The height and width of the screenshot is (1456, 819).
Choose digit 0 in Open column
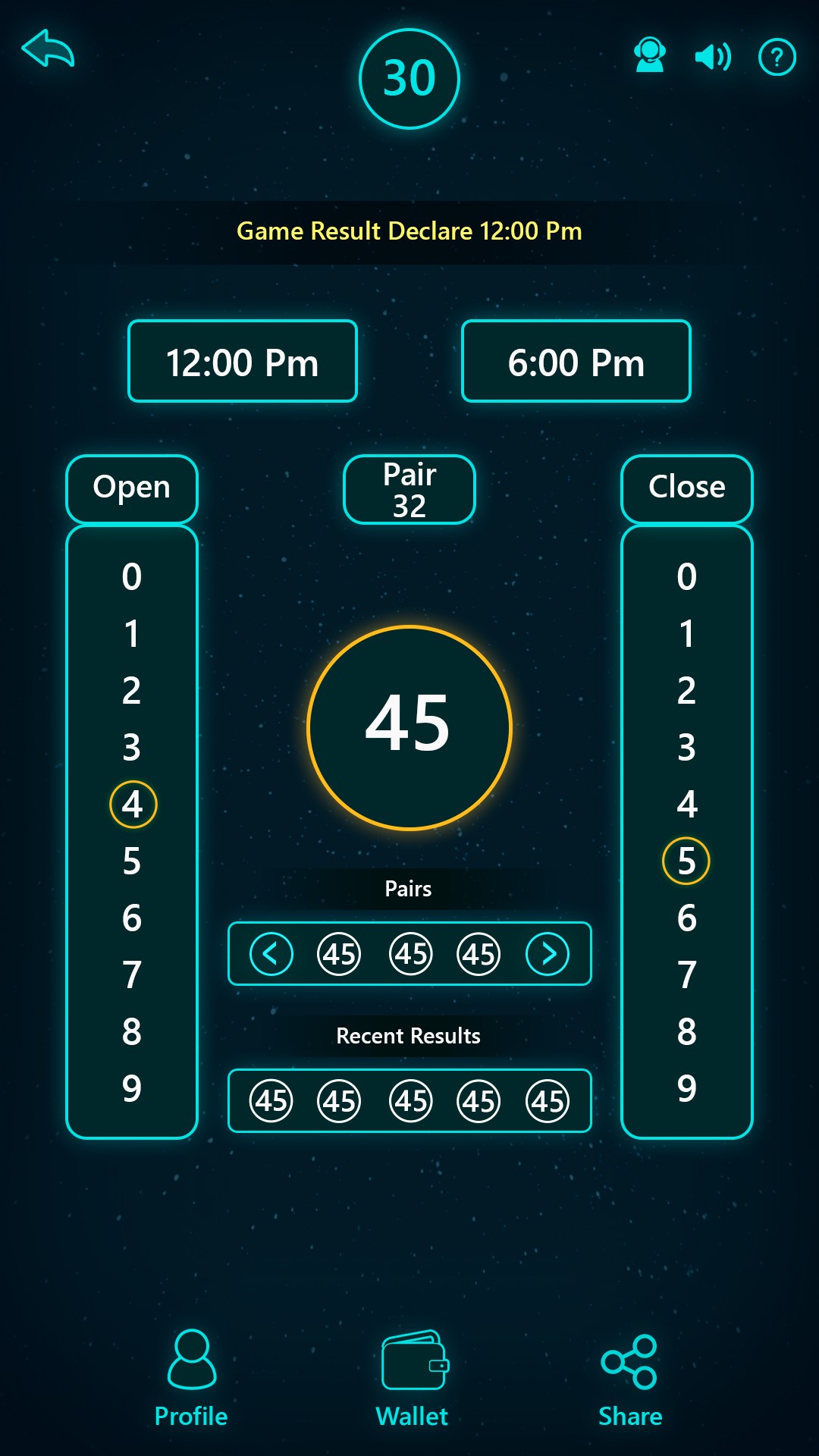pos(132,576)
